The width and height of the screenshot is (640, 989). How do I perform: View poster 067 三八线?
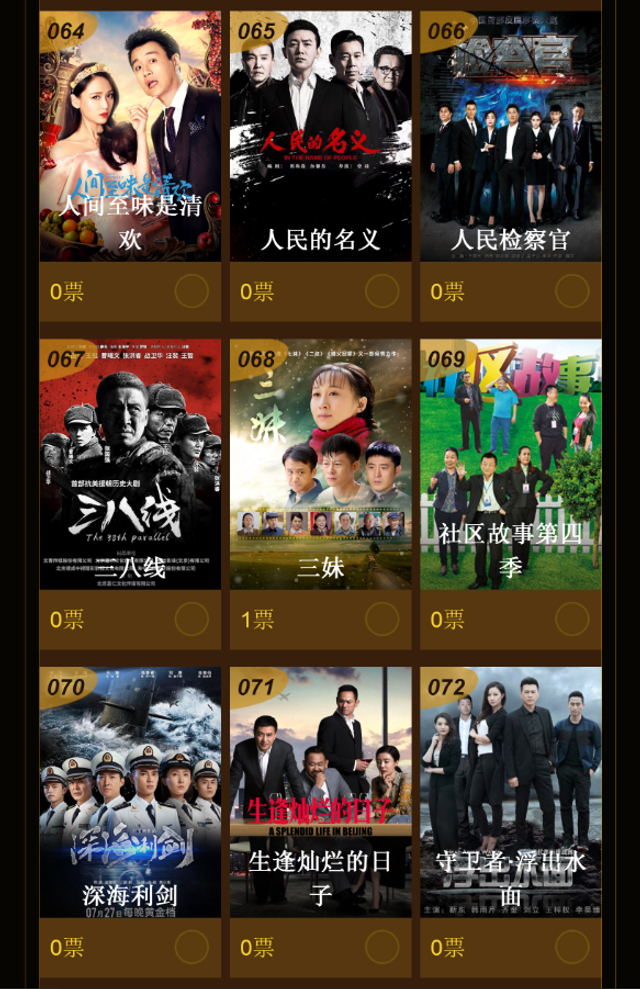tap(131, 464)
